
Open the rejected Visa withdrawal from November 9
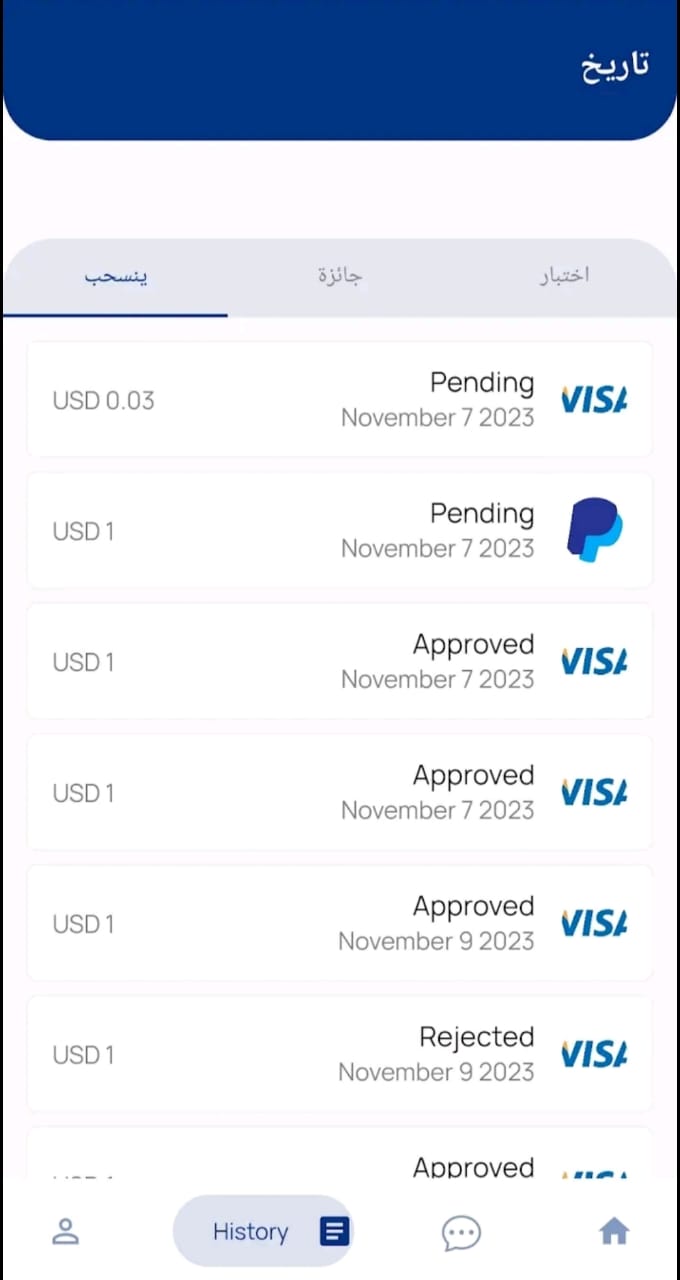click(339, 1054)
